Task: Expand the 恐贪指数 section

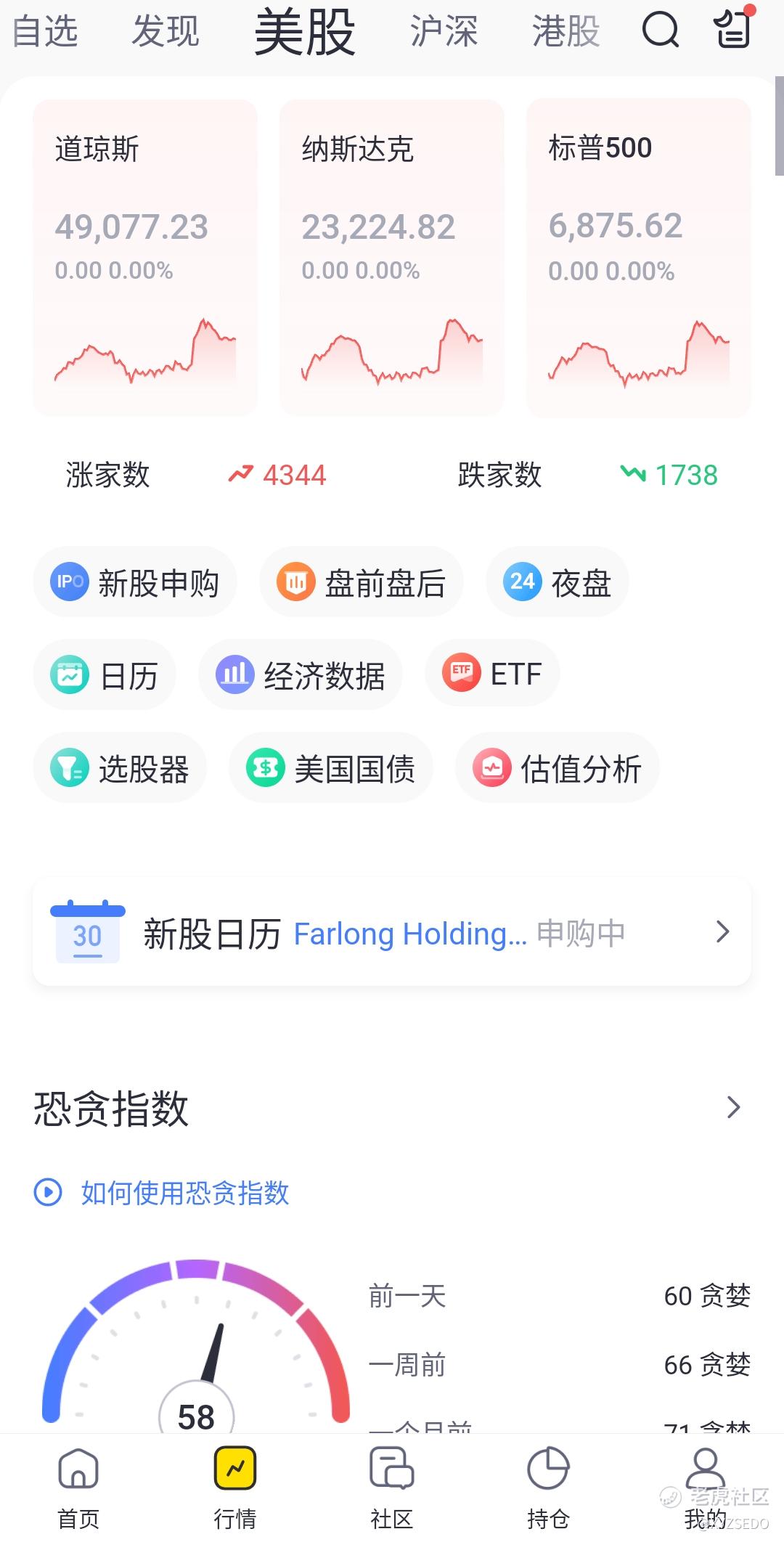Action: [733, 1107]
